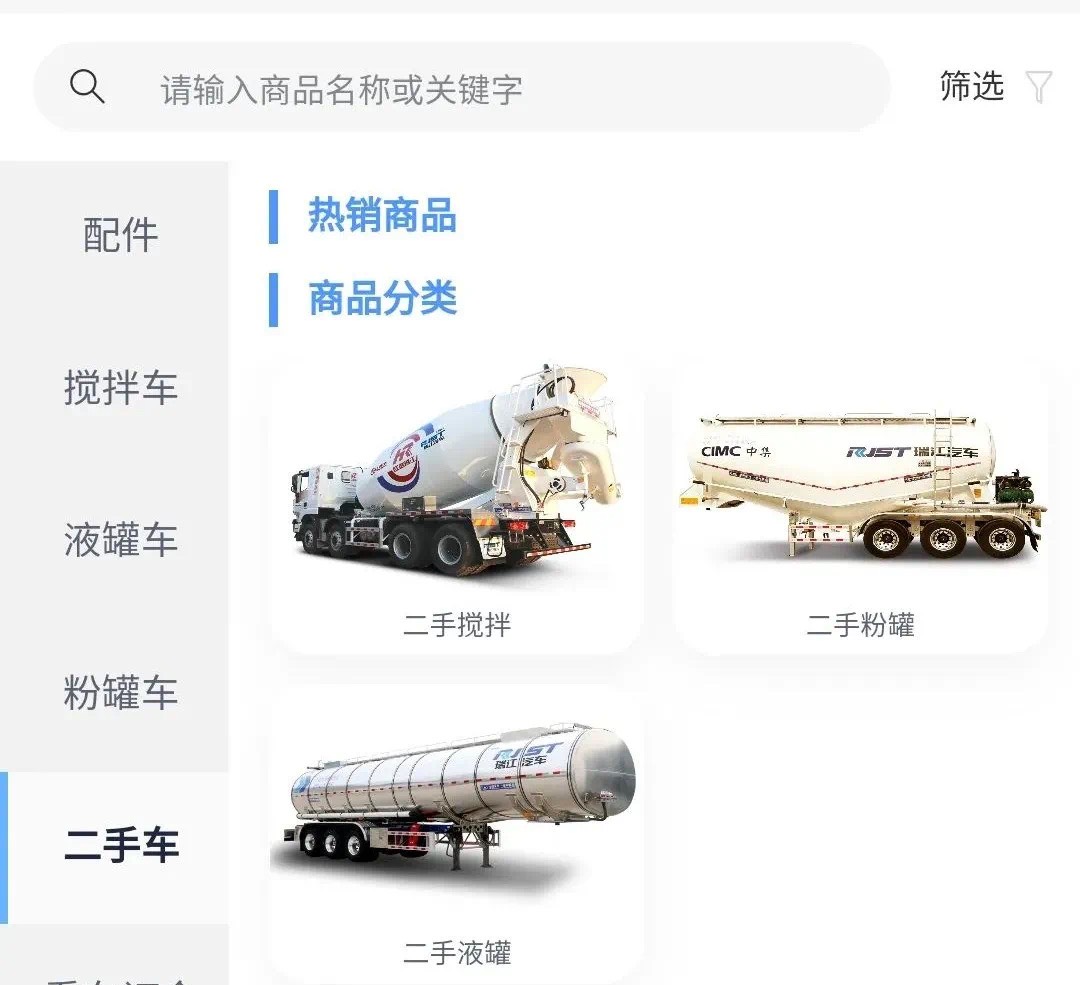
Task: Select the 二手车 category
Action: [120, 846]
